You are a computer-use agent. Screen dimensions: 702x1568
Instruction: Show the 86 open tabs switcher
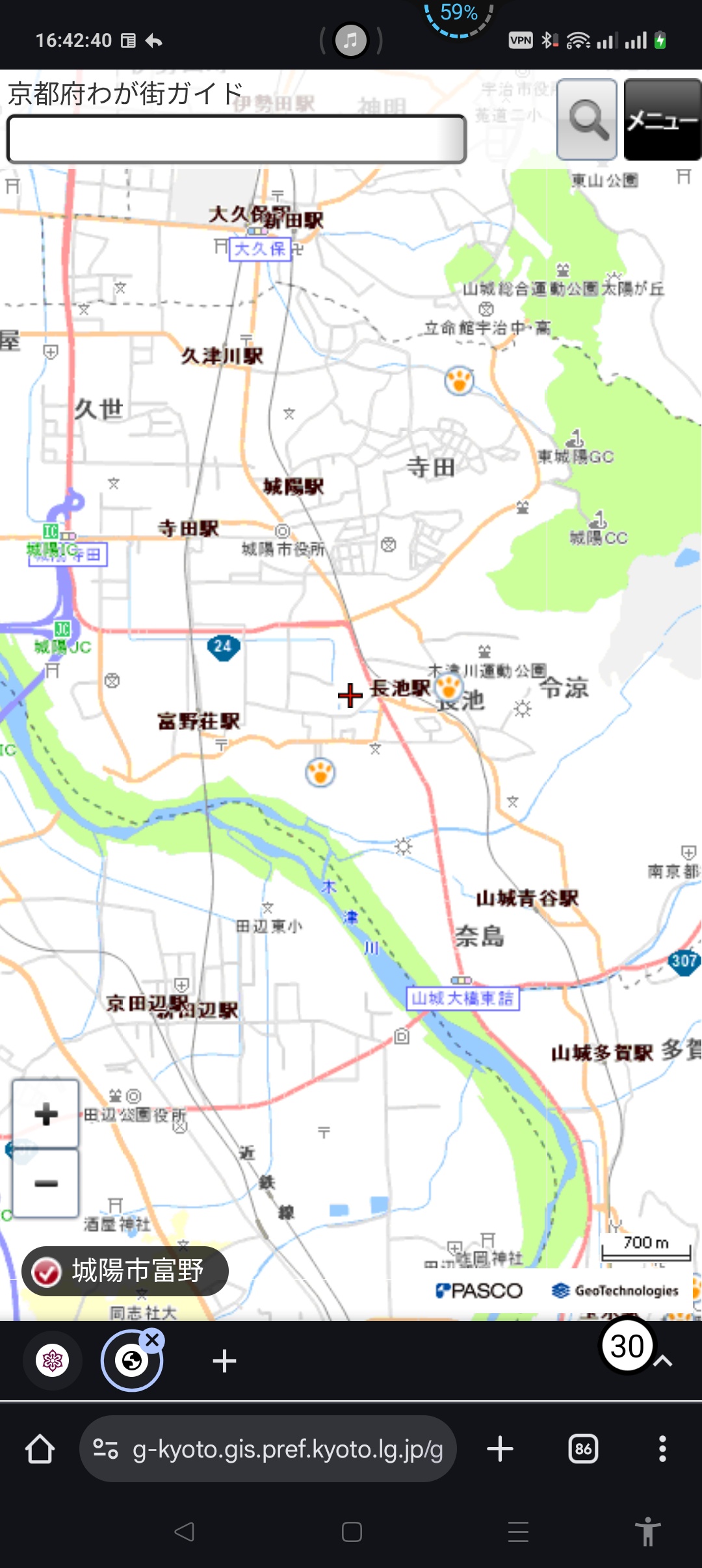tap(583, 1449)
